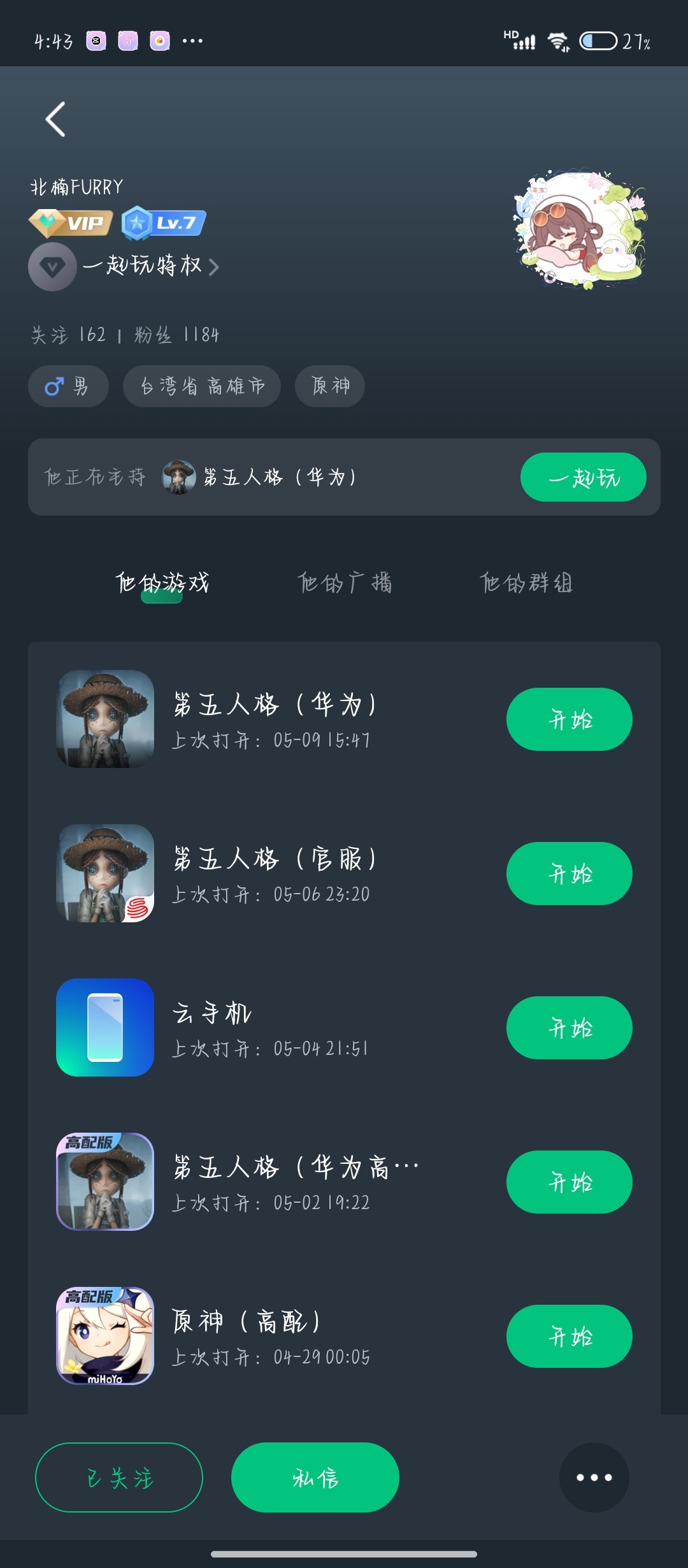Tap 一起玩 to join his session

[x=583, y=477]
